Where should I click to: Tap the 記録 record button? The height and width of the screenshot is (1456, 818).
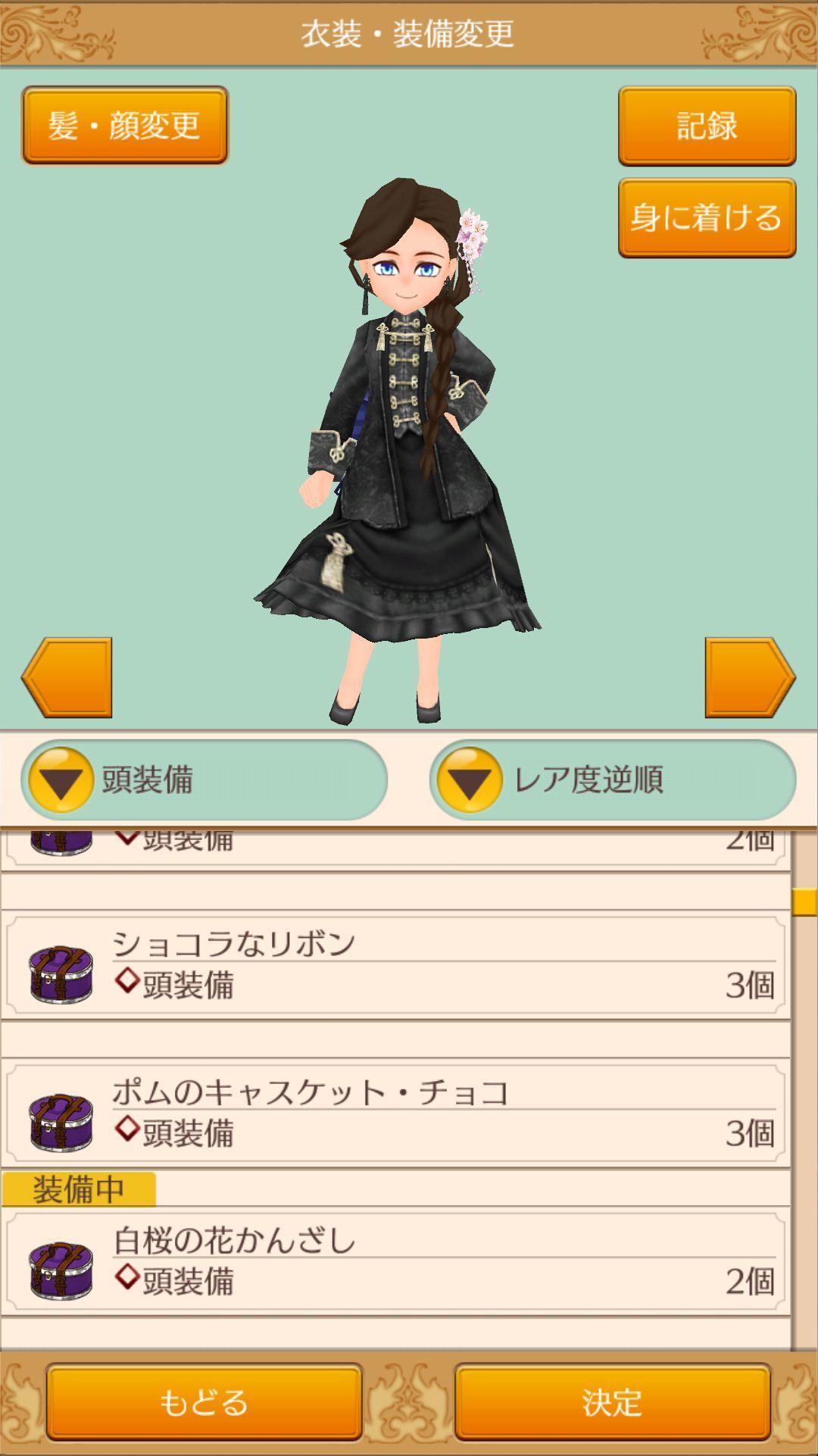[x=707, y=126]
